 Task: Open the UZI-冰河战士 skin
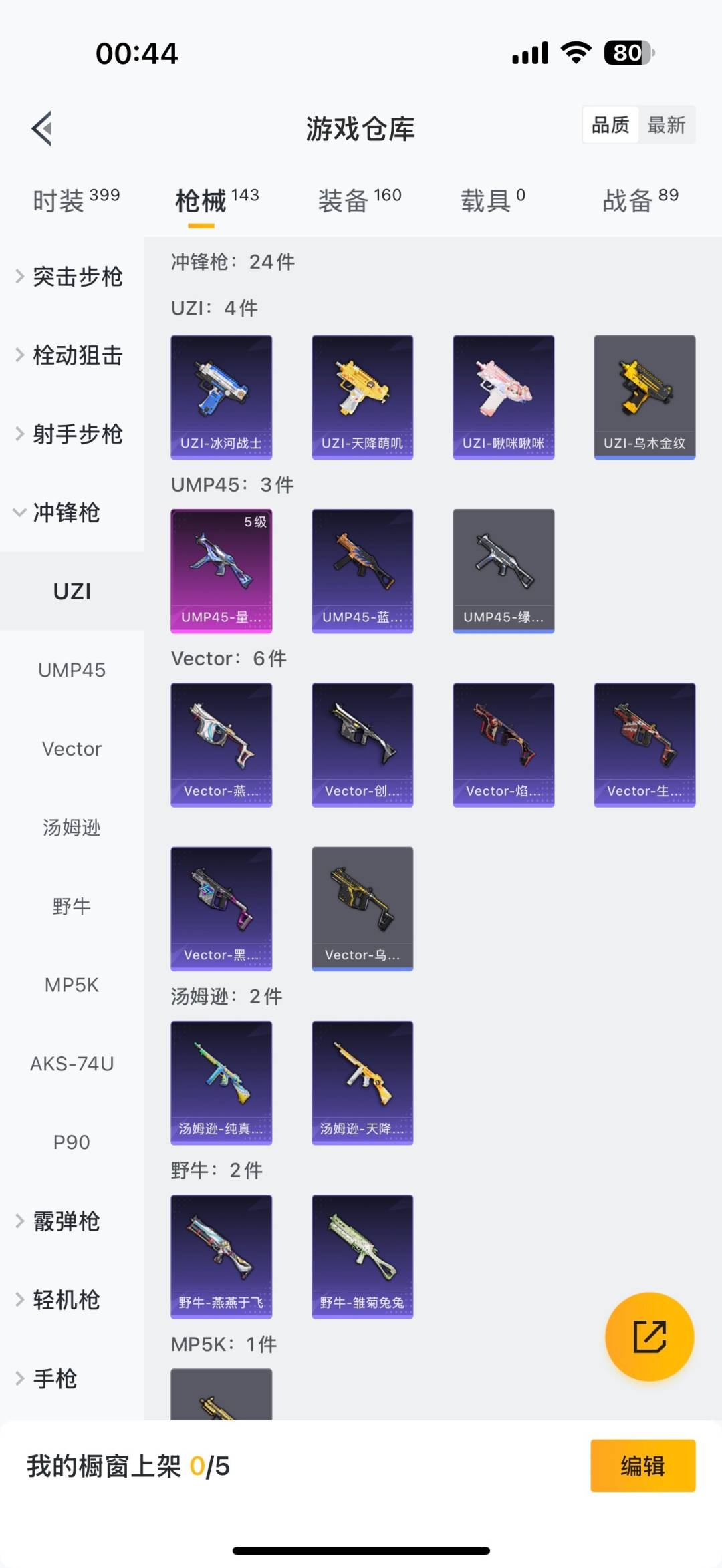[x=221, y=397]
